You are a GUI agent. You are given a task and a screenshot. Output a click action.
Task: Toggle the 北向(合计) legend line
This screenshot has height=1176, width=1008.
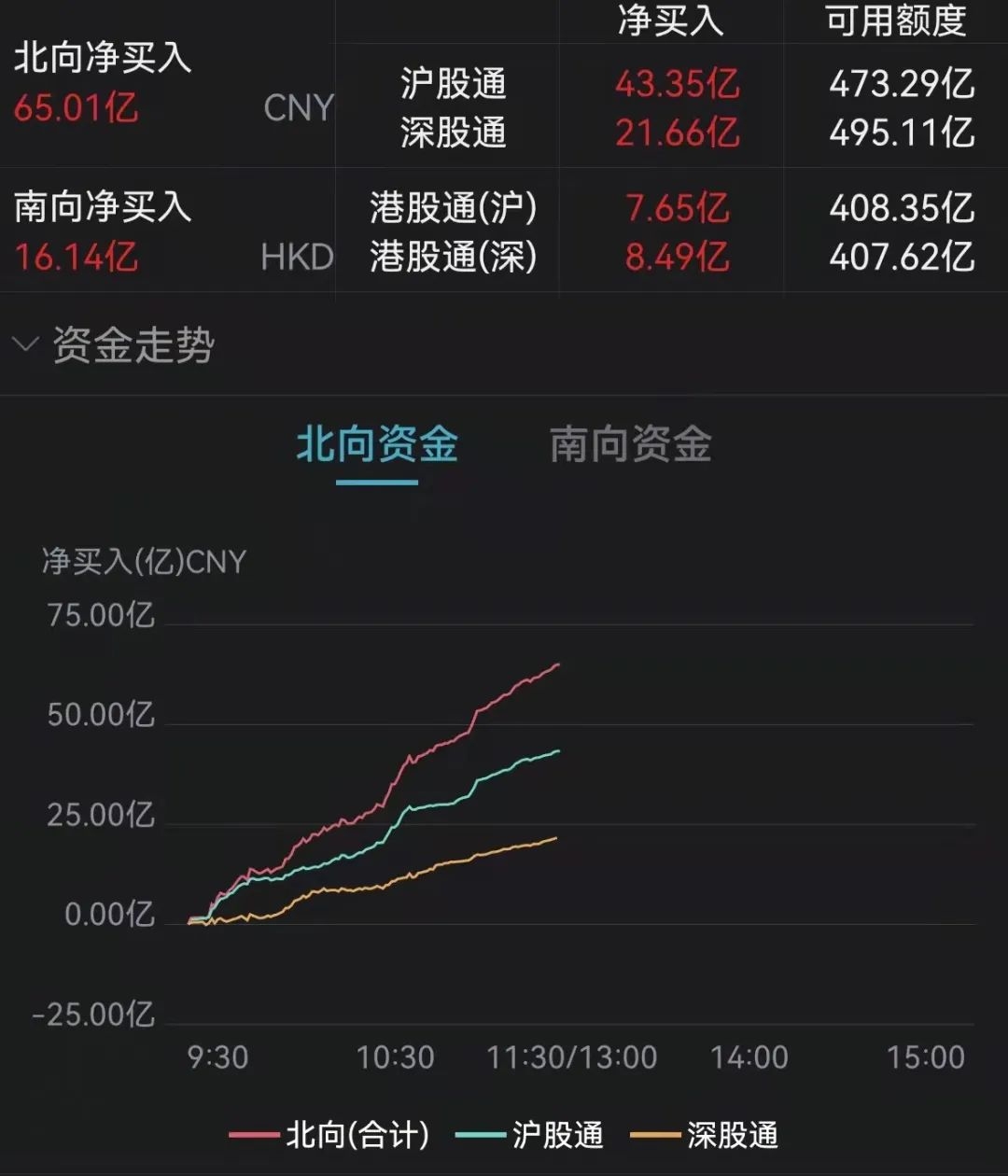pos(330,1135)
